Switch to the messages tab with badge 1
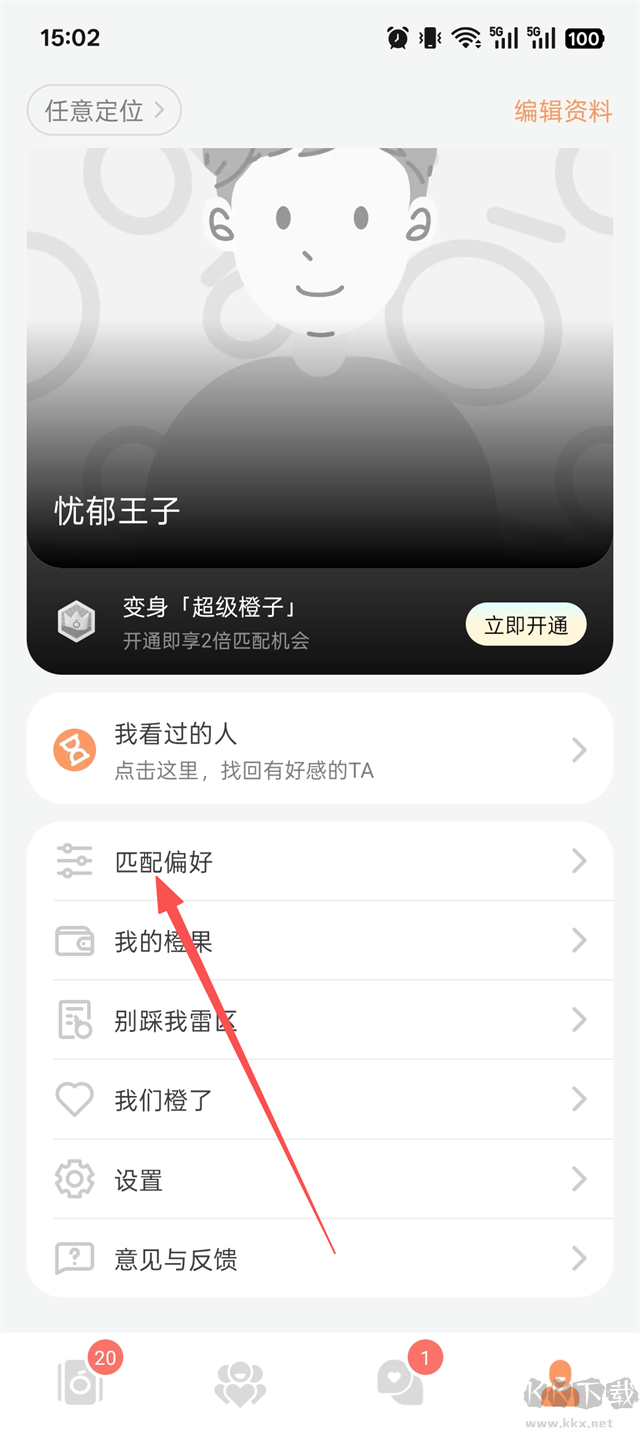Viewport: 640px width, 1430px height. pyautogui.click(x=402, y=1381)
